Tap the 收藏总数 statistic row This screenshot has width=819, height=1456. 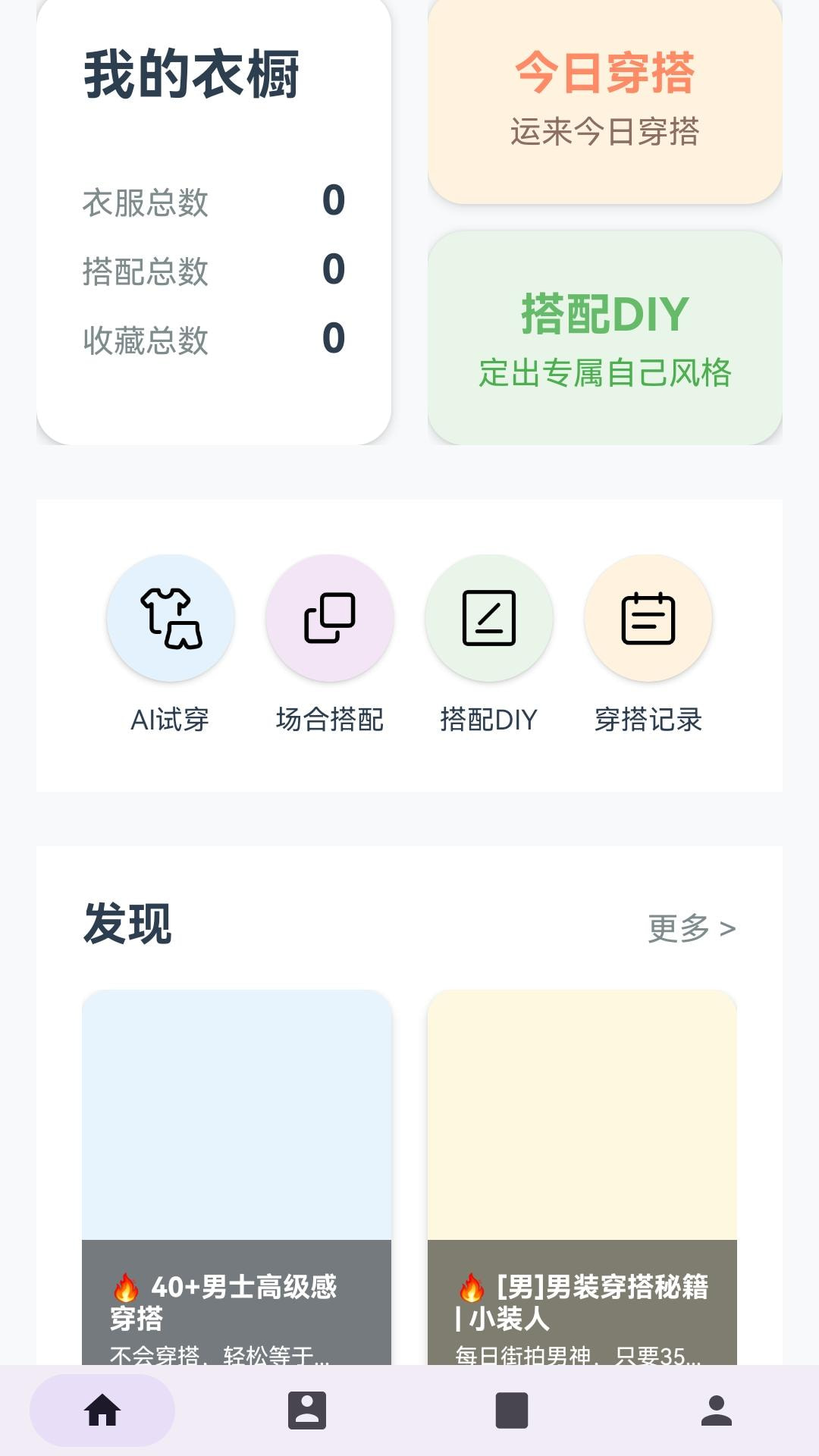pos(212,340)
